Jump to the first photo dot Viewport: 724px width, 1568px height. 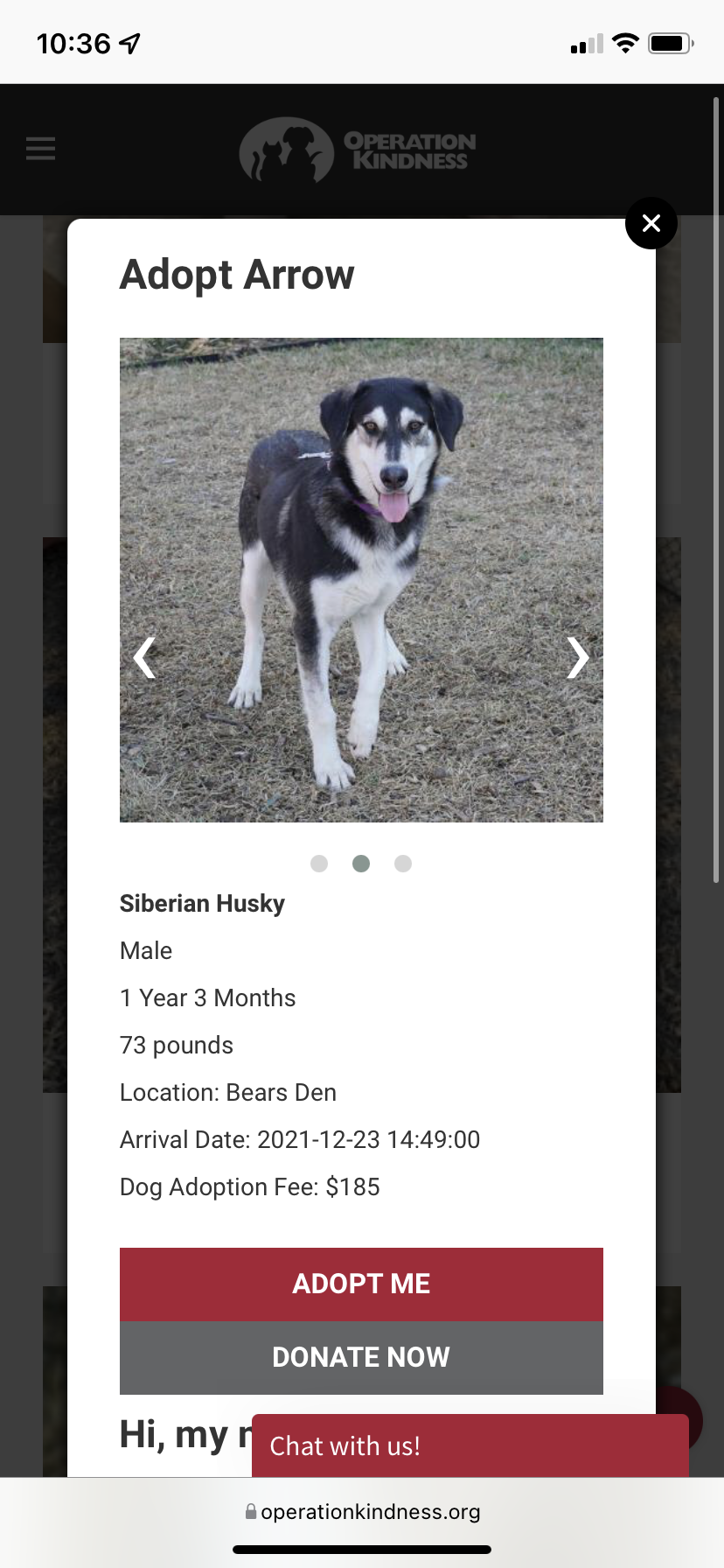(x=319, y=864)
